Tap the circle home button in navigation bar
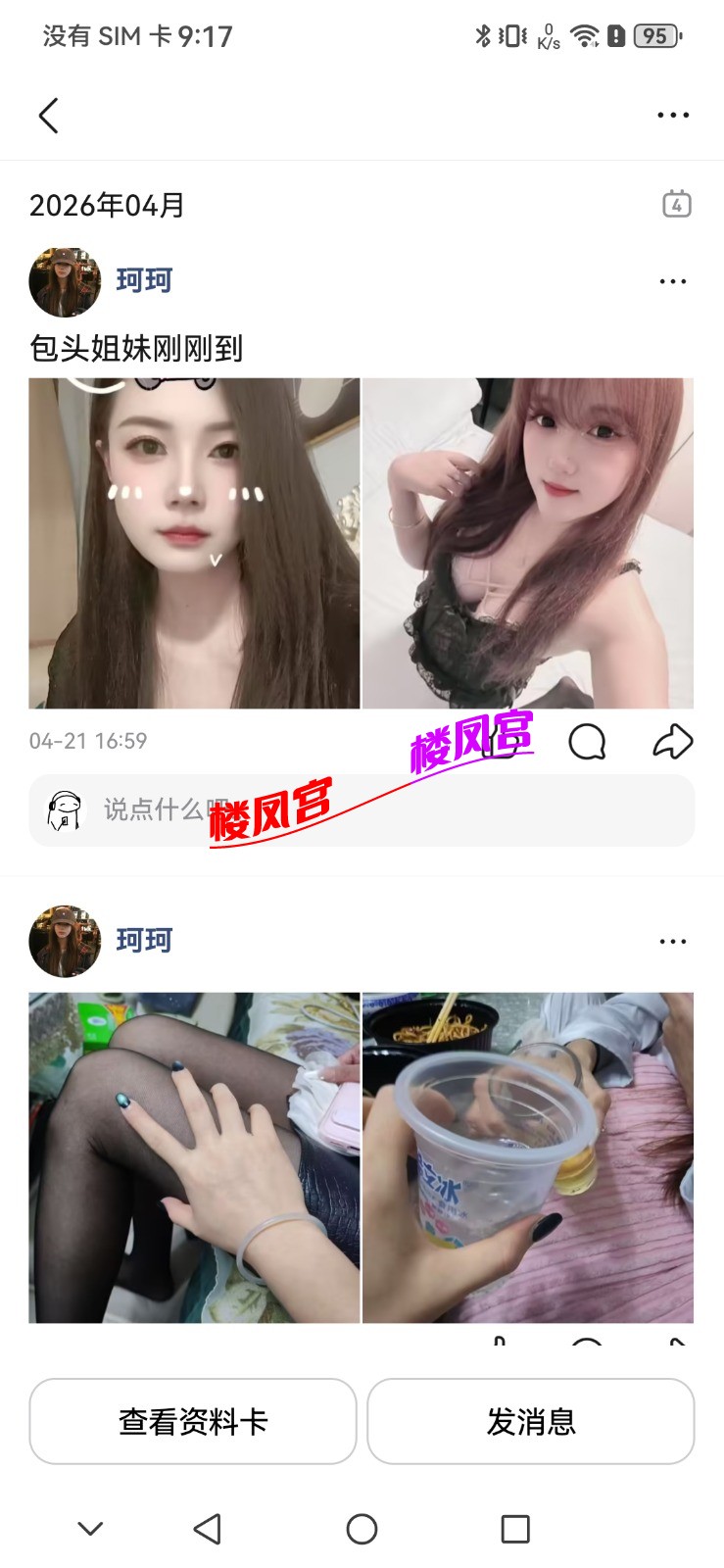 362,1529
